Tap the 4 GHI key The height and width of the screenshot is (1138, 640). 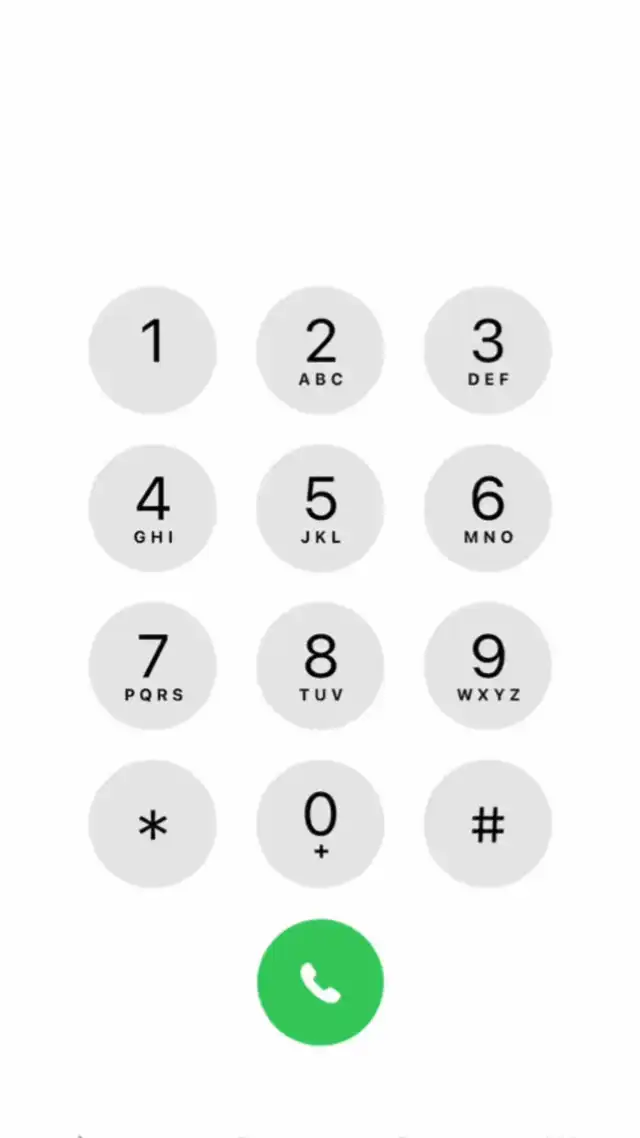click(152, 508)
